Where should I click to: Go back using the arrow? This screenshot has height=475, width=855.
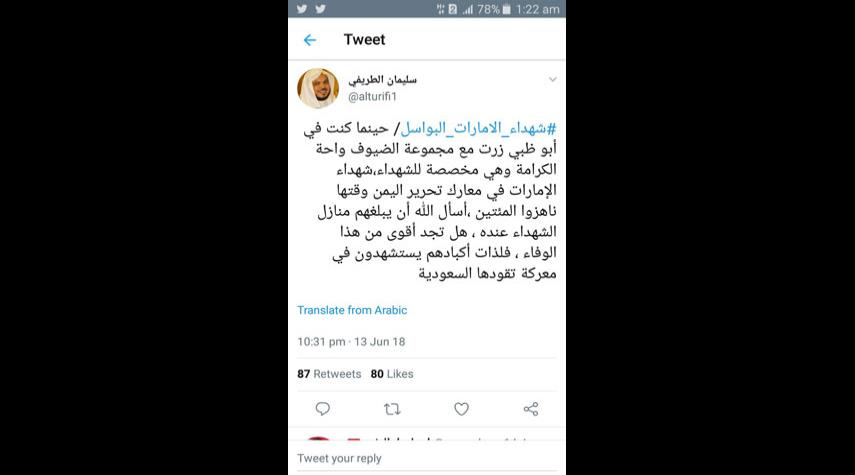310,40
